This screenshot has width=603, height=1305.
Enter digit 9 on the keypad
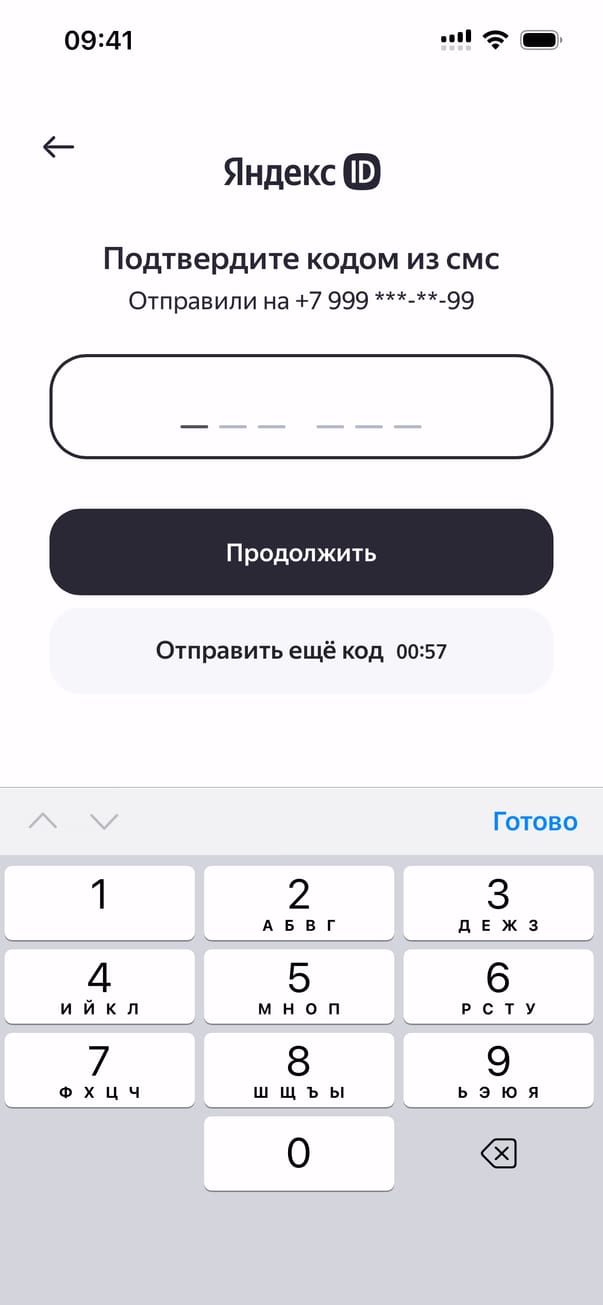tap(498, 1068)
